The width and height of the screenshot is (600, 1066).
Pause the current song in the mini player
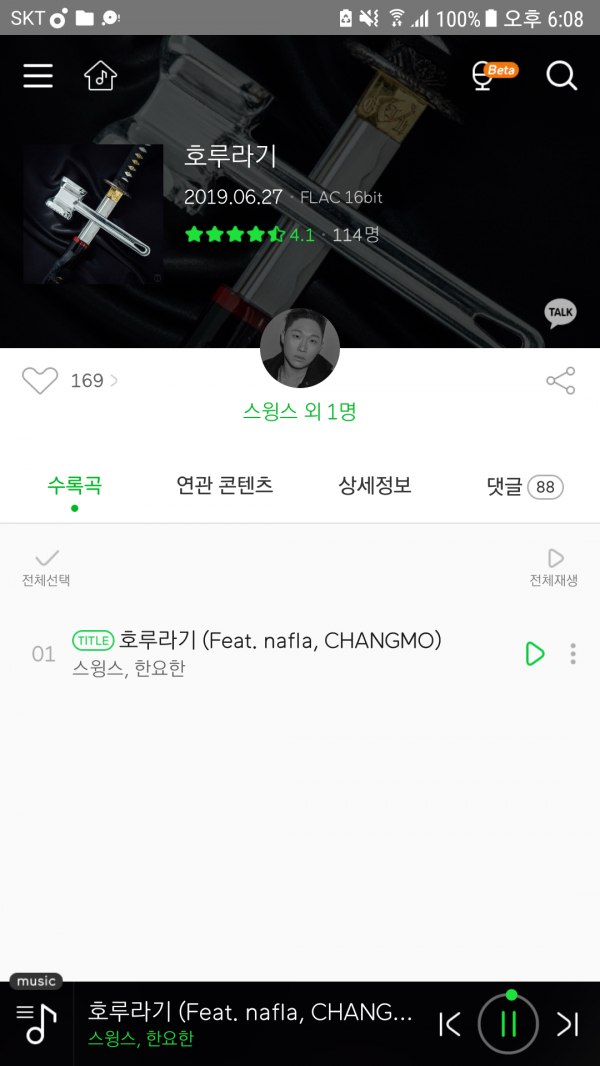coord(508,1024)
